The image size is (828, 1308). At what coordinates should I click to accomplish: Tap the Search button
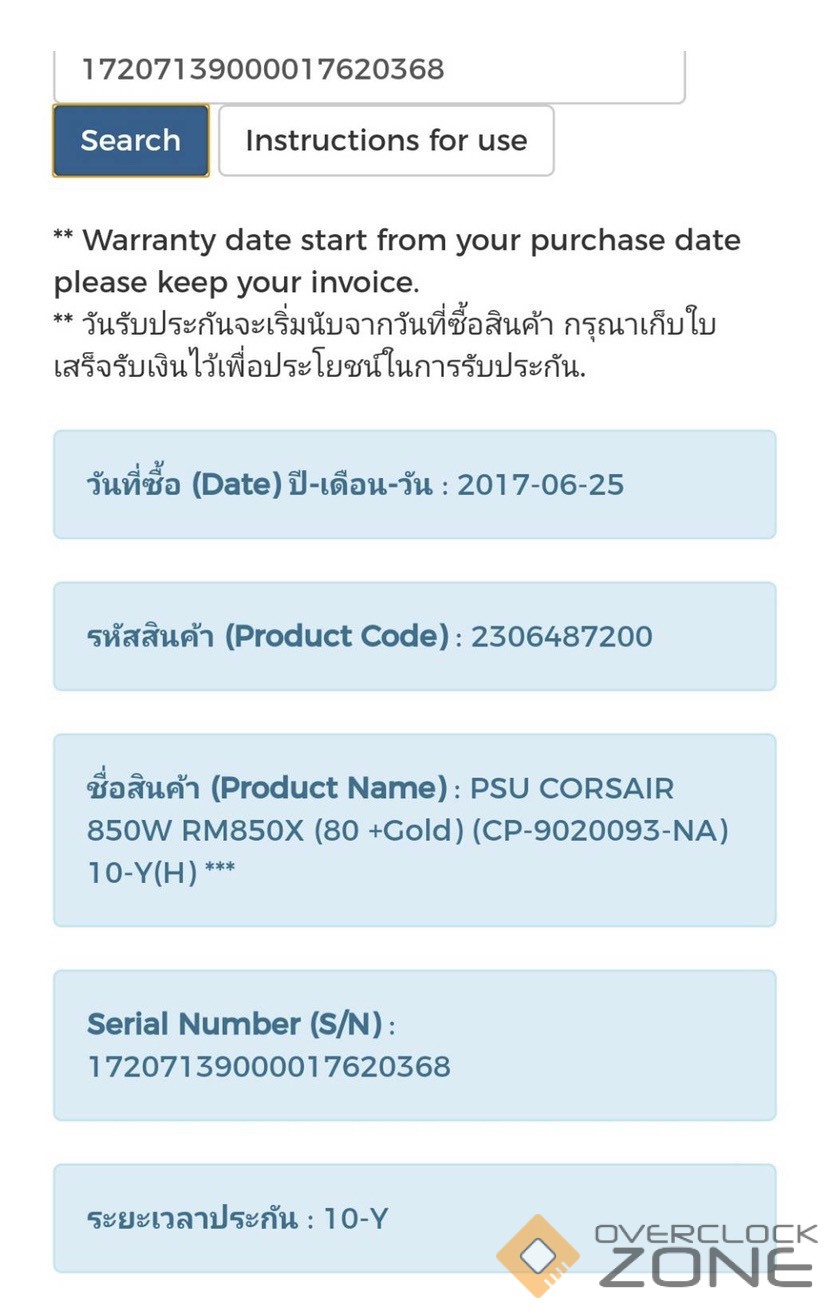[x=130, y=141]
